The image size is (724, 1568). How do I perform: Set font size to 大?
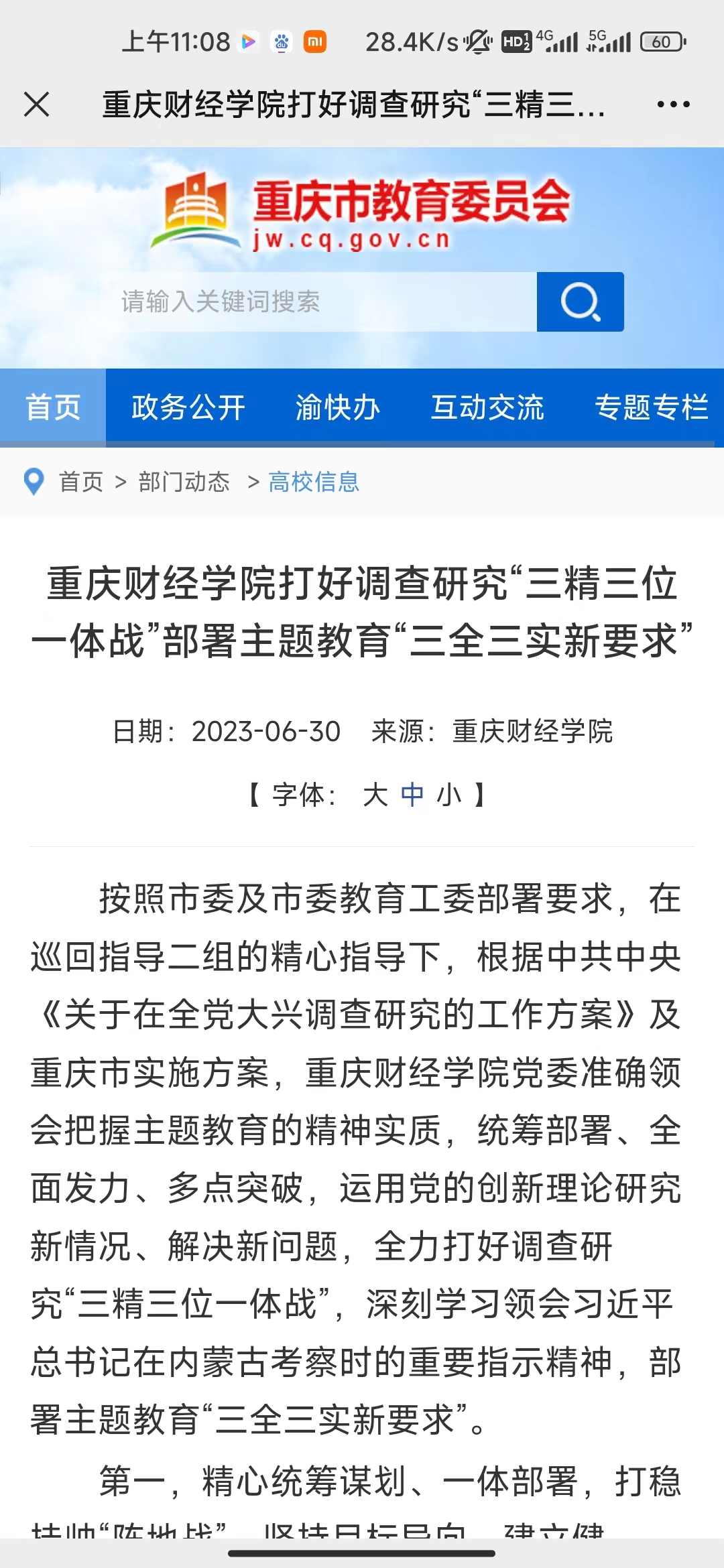click(375, 795)
